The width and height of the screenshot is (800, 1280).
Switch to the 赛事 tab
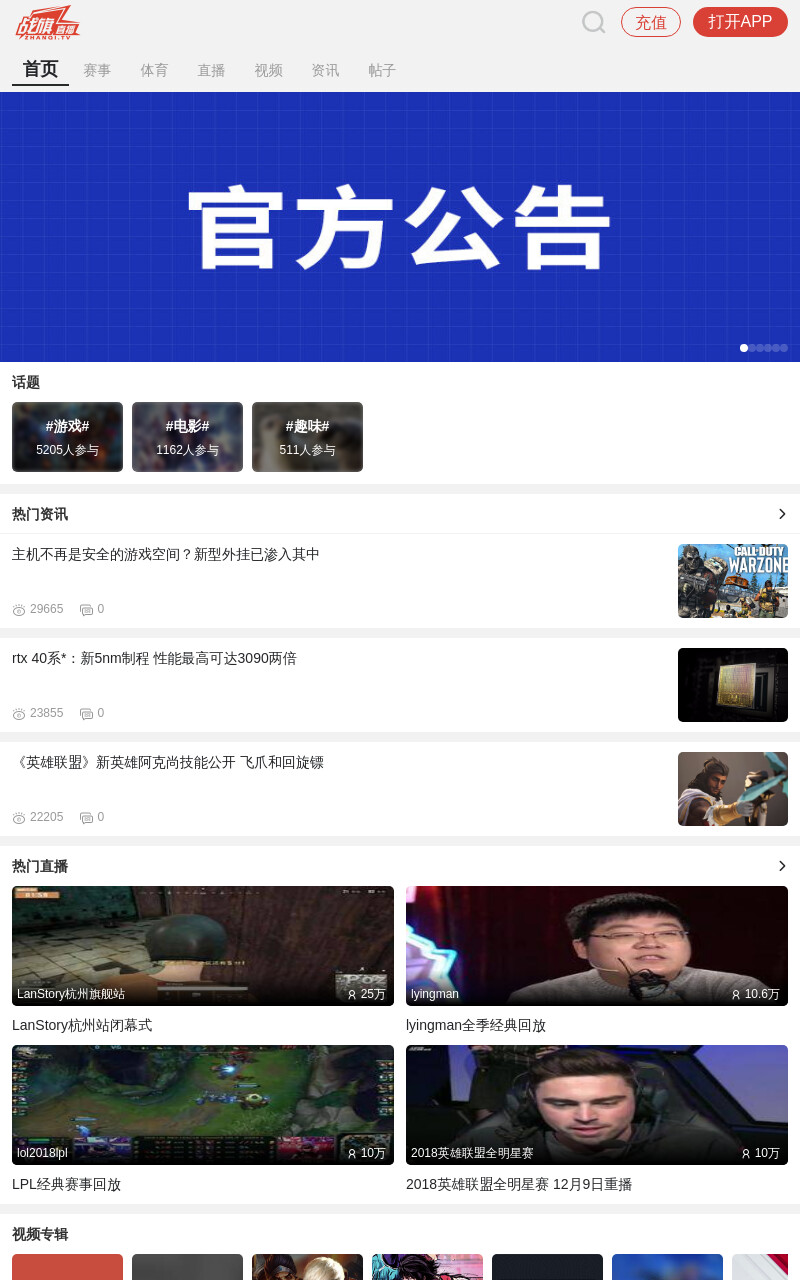click(97, 71)
